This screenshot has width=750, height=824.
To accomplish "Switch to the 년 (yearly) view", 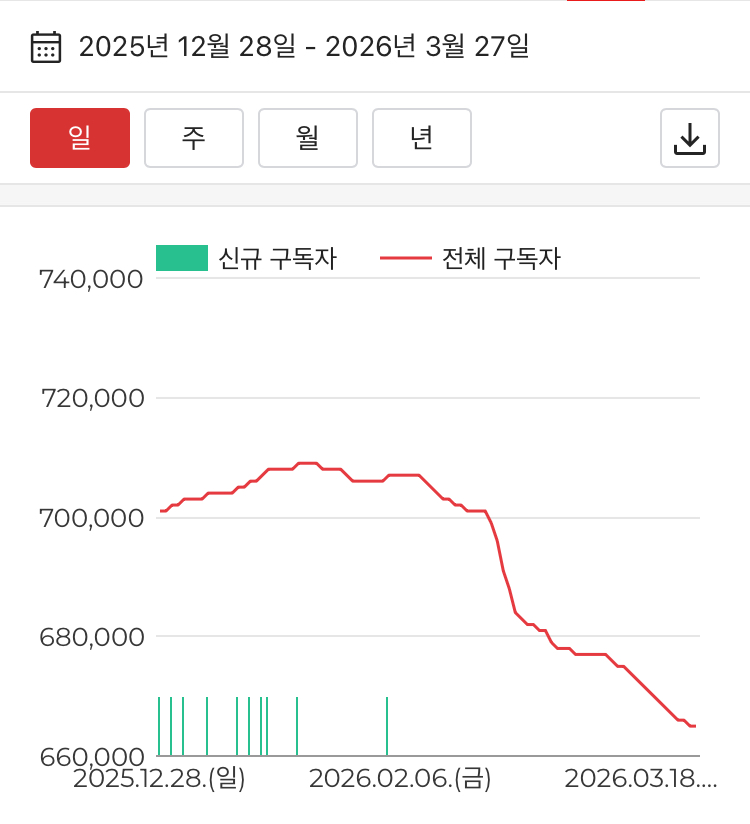I will [422, 138].
